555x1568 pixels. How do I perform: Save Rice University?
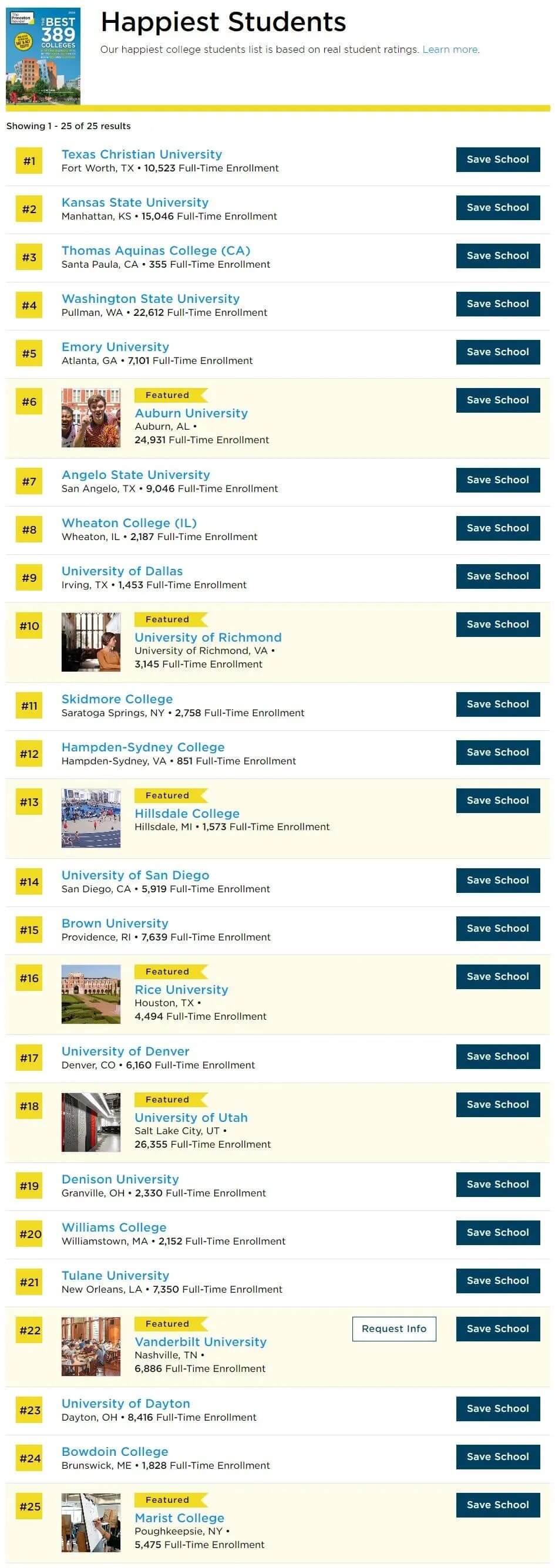[x=497, y=976]
